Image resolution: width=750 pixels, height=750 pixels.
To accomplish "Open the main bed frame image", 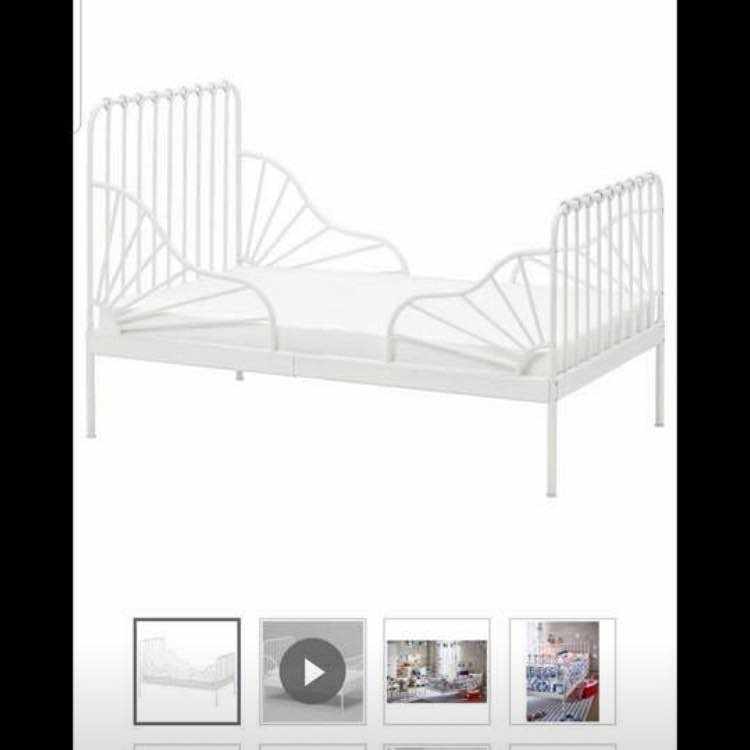I will [375, 290].
